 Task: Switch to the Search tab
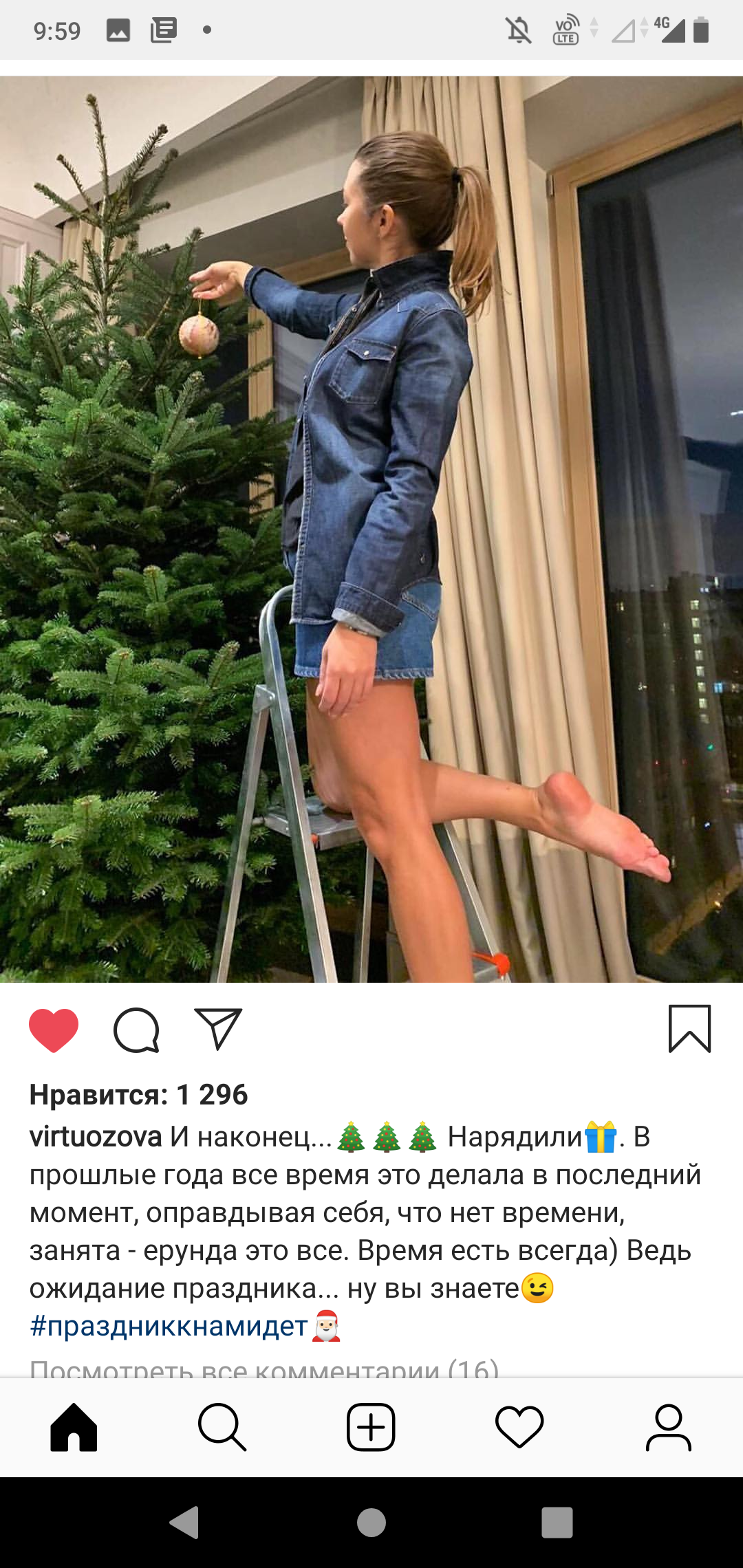[x=222, y=1428]
